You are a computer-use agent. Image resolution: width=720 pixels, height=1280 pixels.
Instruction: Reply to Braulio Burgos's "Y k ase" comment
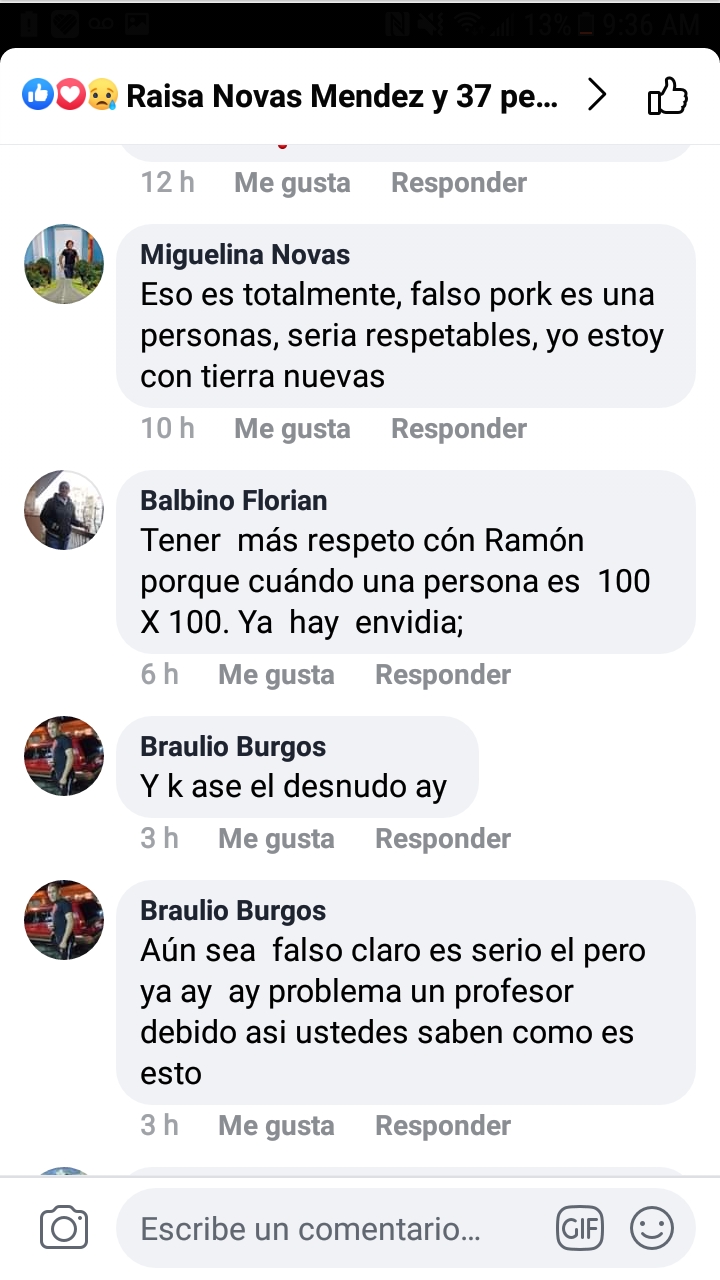click(x=443, y=839)
